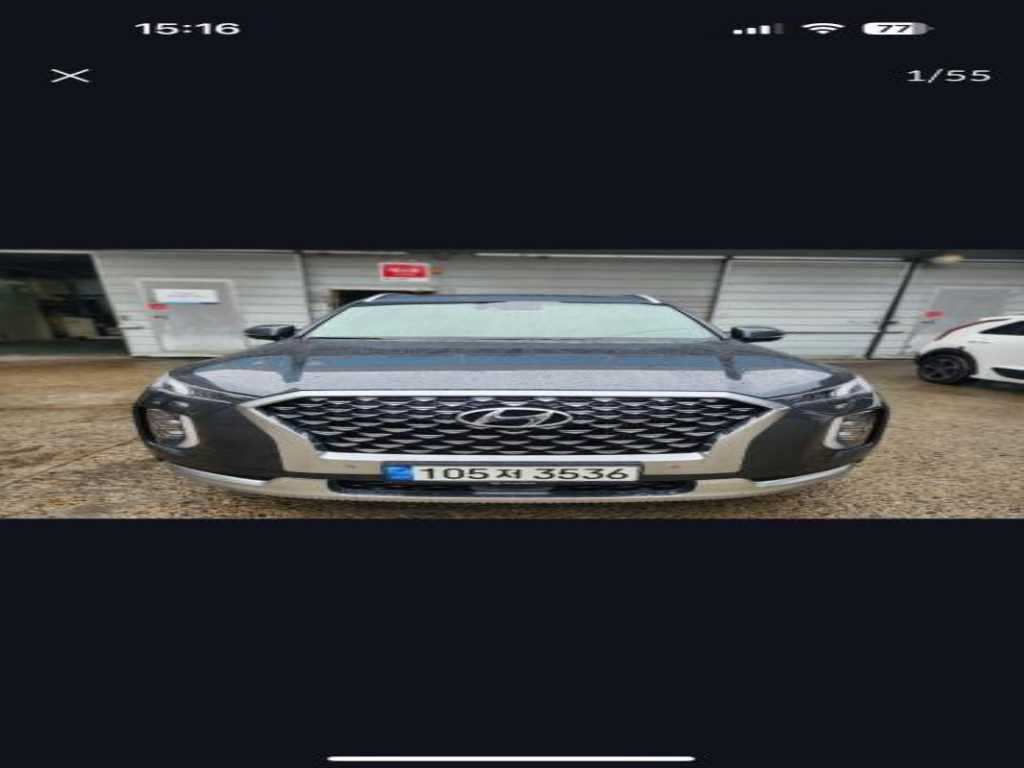Screen dimensions: 1024x768
Task: Close the photo viewer
Action: tap(70, 76)
